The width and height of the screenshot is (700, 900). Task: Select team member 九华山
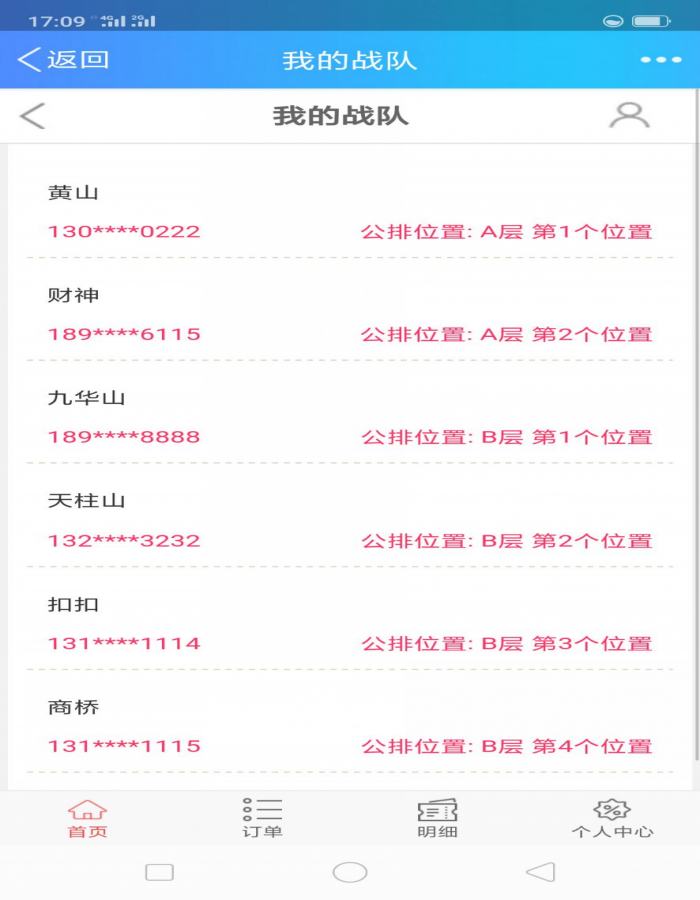pos(349,417)
